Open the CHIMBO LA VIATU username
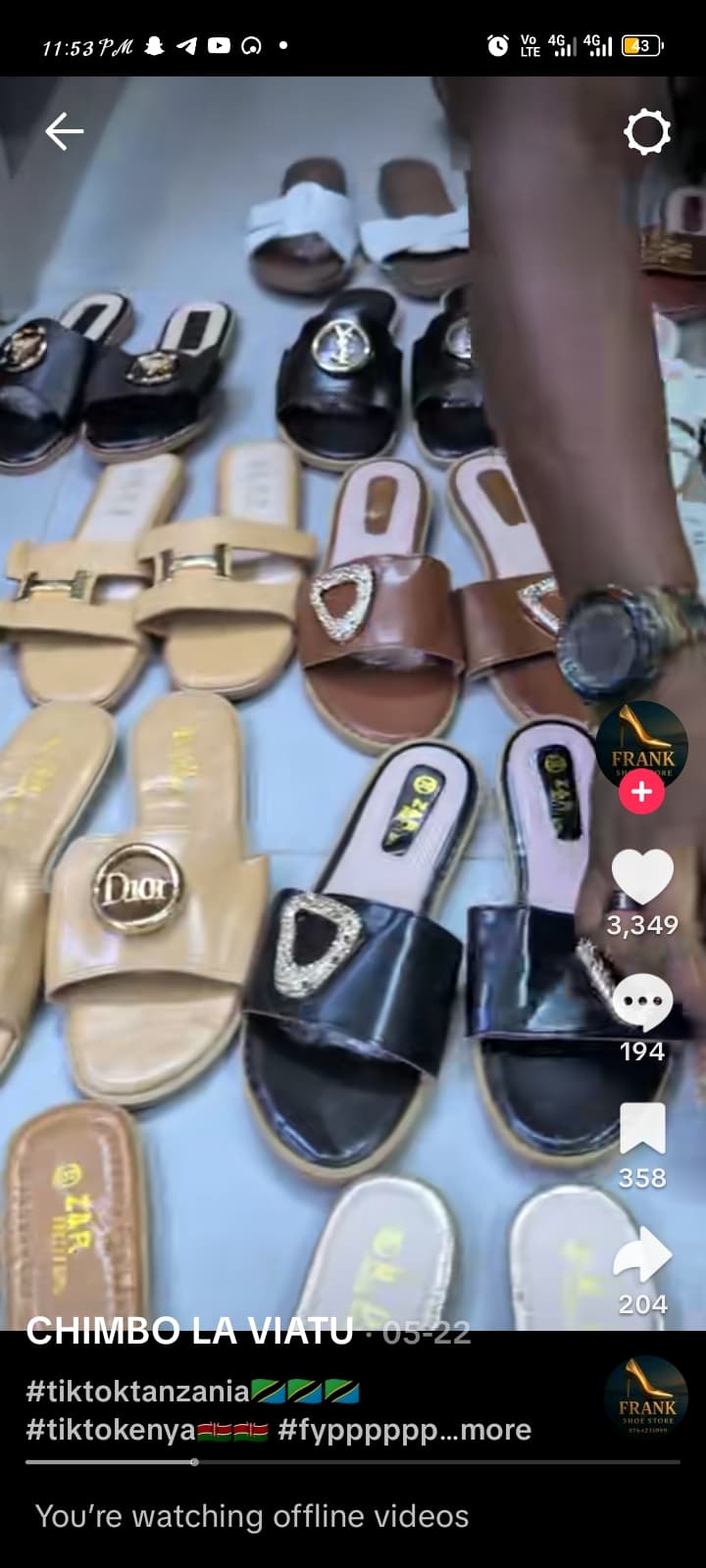 click(x=189, y=1331)
